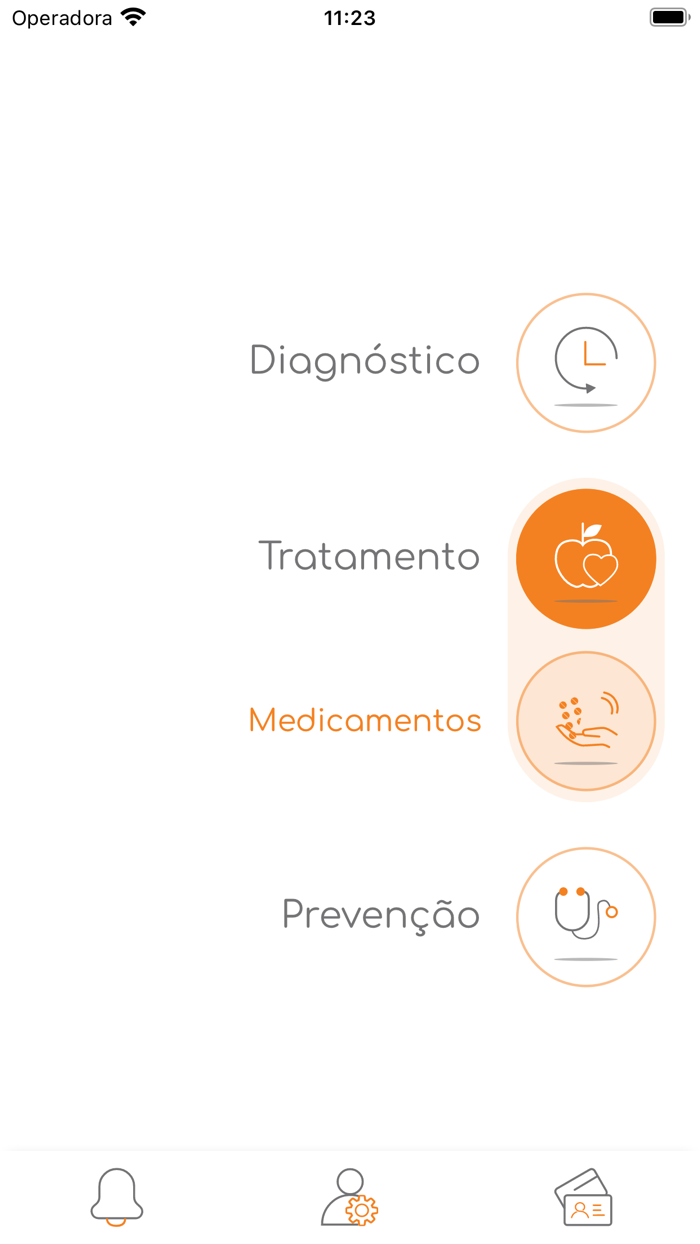
Task: Open the ID cards tab
Action: (x=583, y=1196)
